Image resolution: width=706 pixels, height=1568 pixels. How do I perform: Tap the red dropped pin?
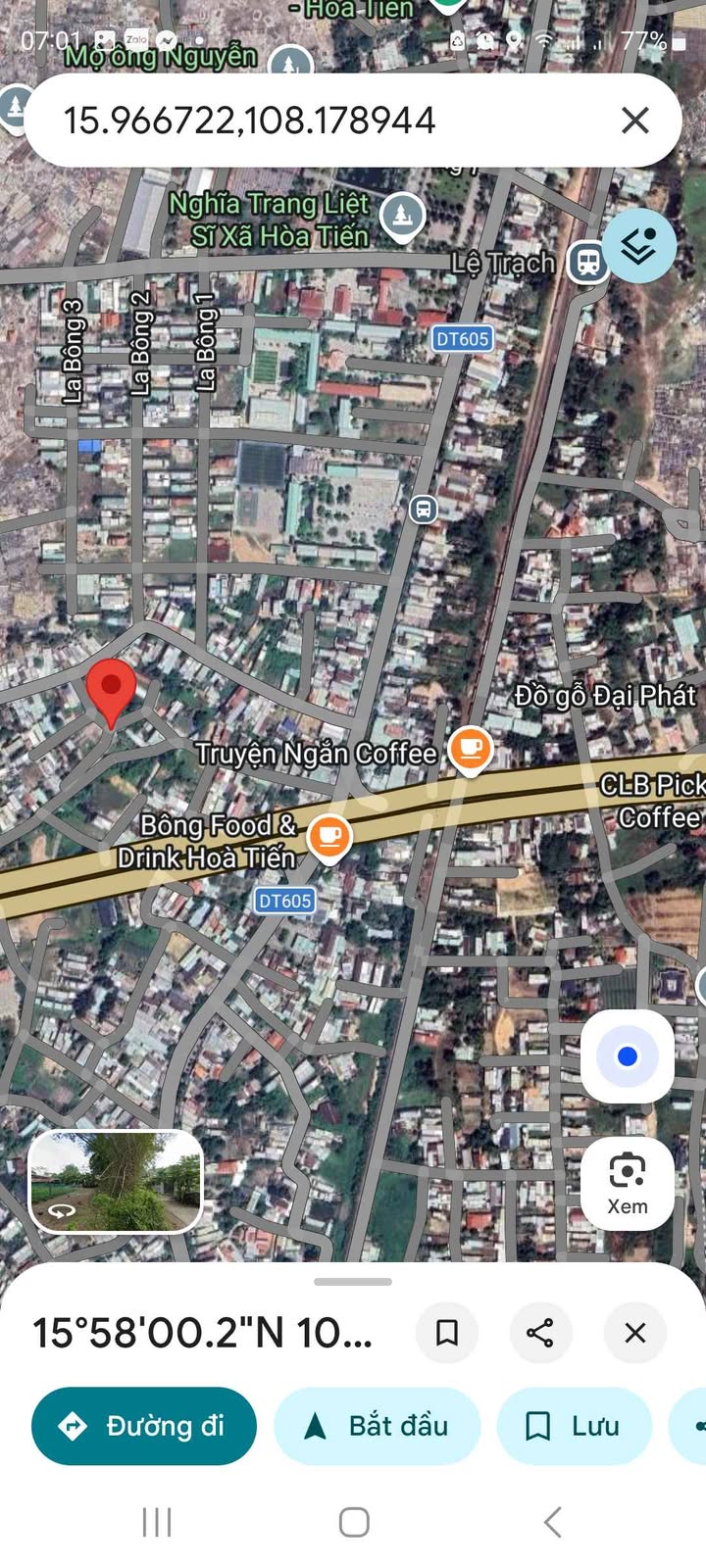click(111, 688)
